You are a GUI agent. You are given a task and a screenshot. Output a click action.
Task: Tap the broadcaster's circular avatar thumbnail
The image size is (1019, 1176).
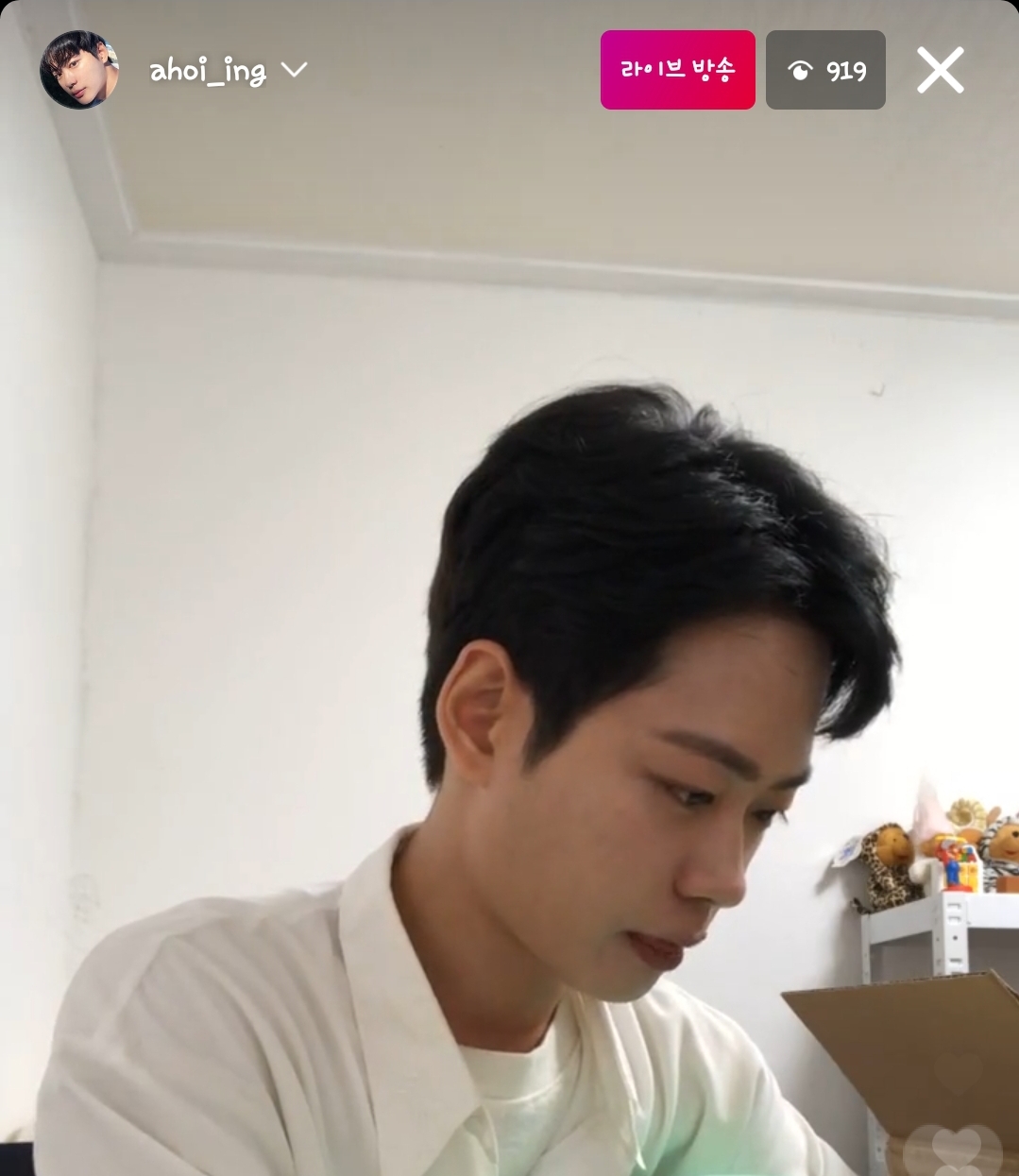tap(80, 69)
